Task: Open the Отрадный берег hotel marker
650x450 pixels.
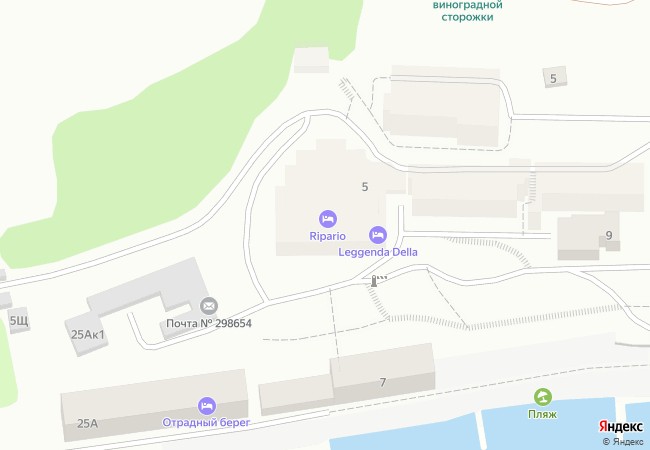Action: [207, 405]
